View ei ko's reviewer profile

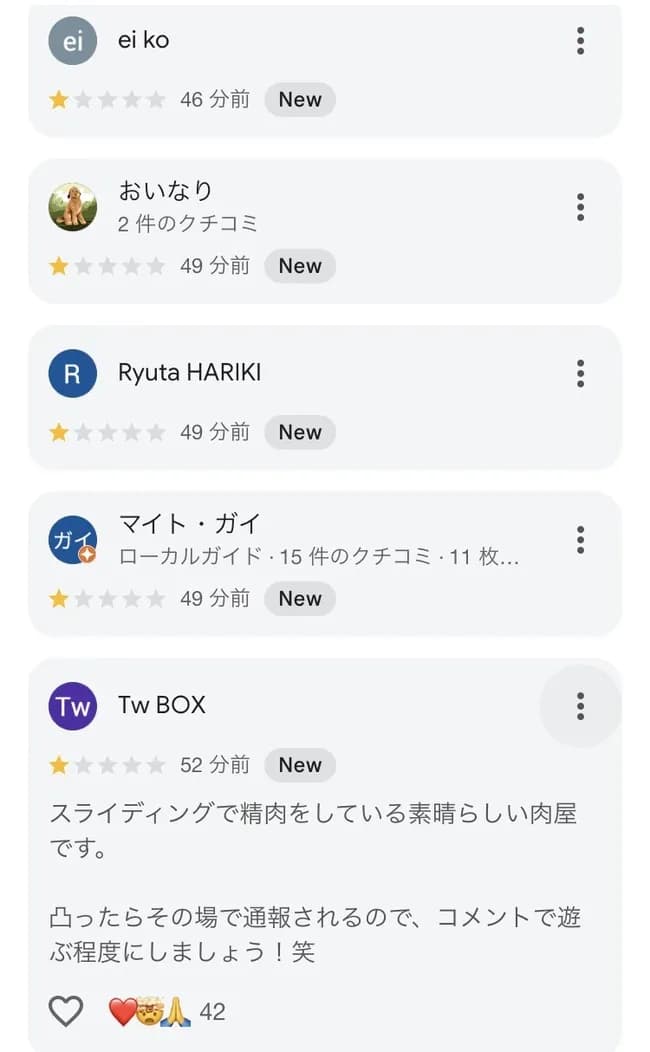pyautogui.click(x=73, y=41)
